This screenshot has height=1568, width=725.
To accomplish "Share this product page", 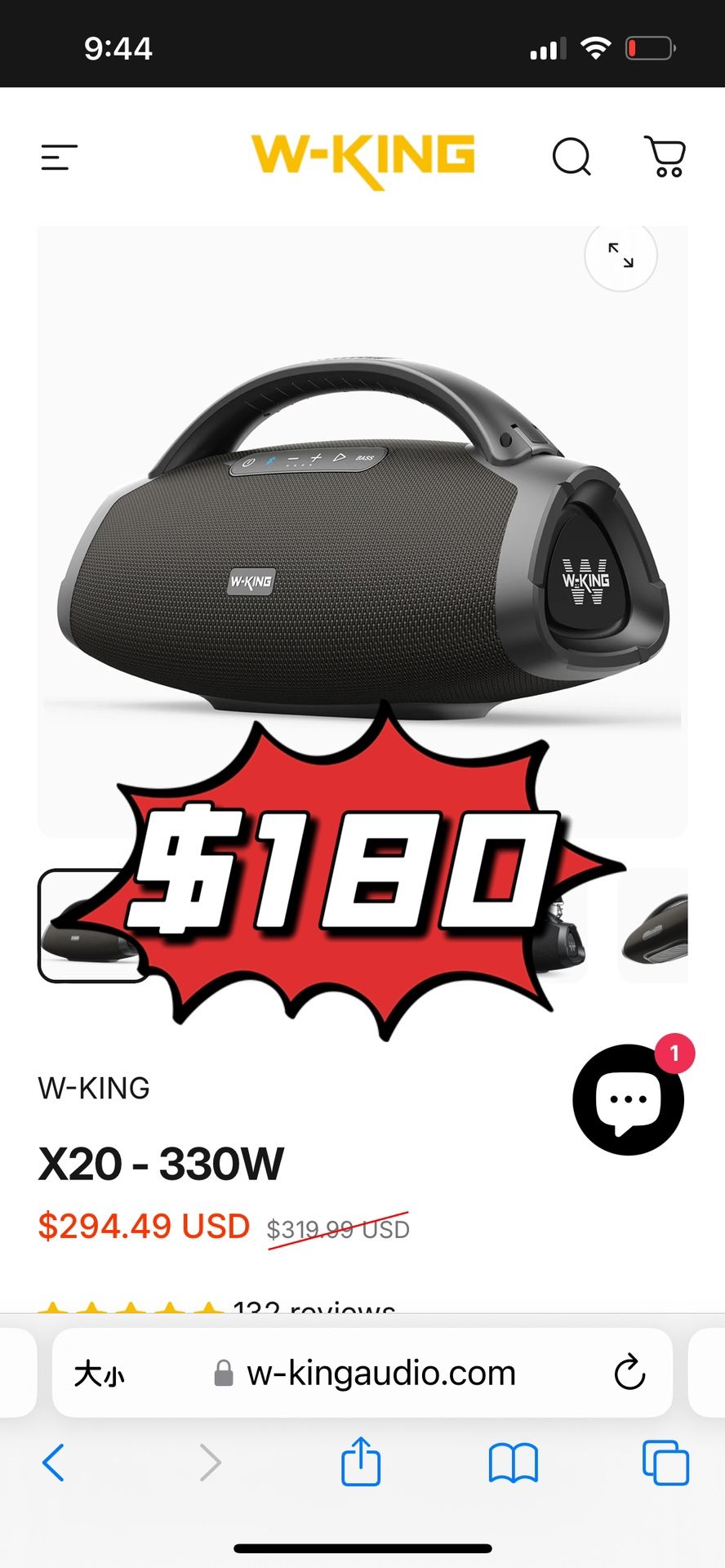I will (360, 1462).
